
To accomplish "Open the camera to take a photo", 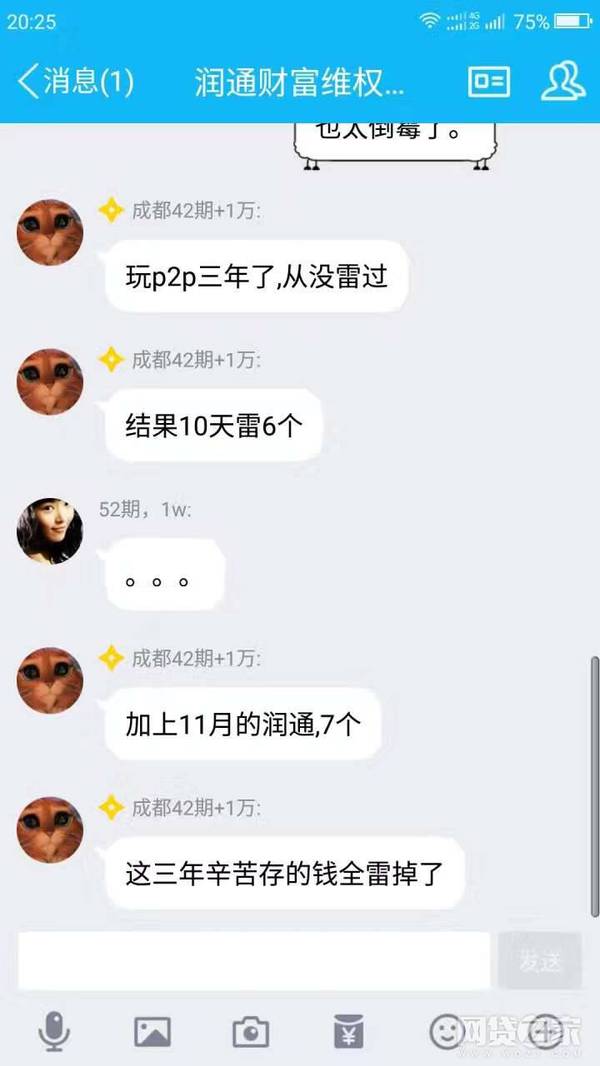I will (x=250, y=1031).
